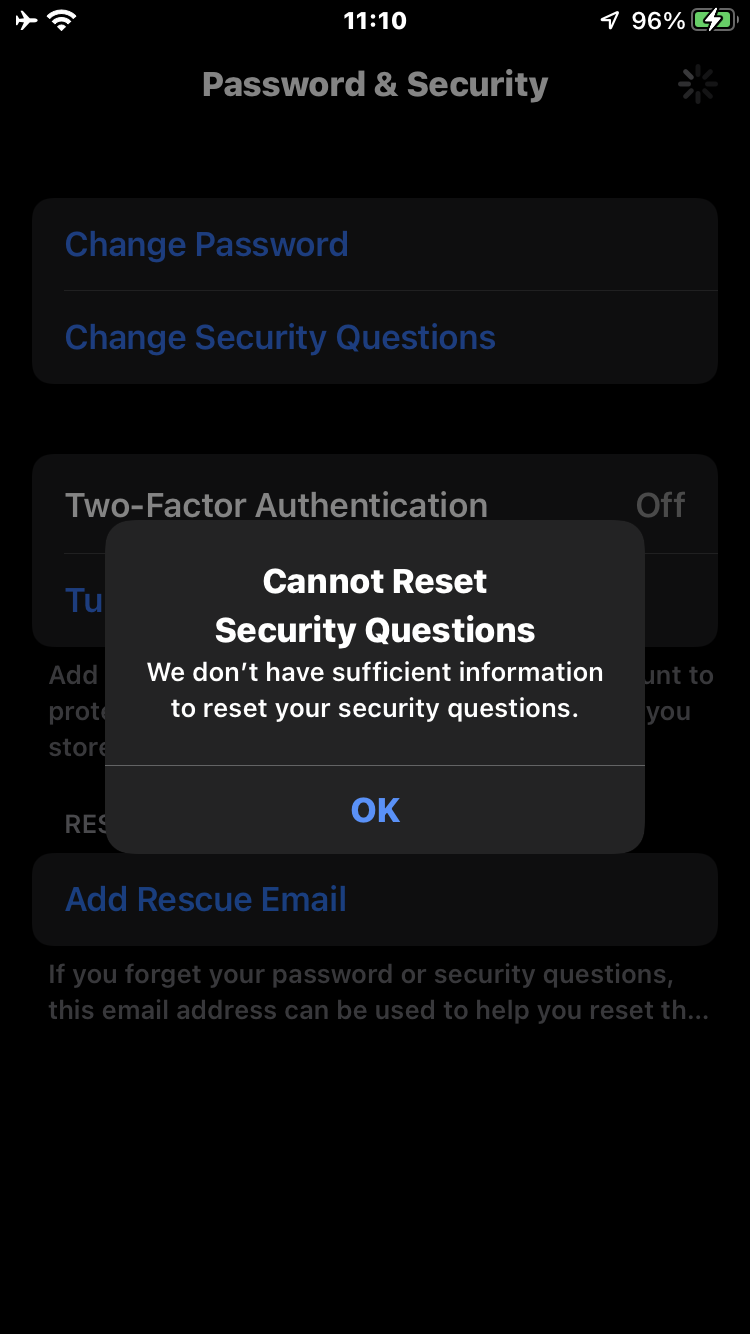Image resolution: width=750 pixels, height=1334 pixels.
Task: Dismiss the alert with OK
Action: pyautogui.click(x=375, y=809)
